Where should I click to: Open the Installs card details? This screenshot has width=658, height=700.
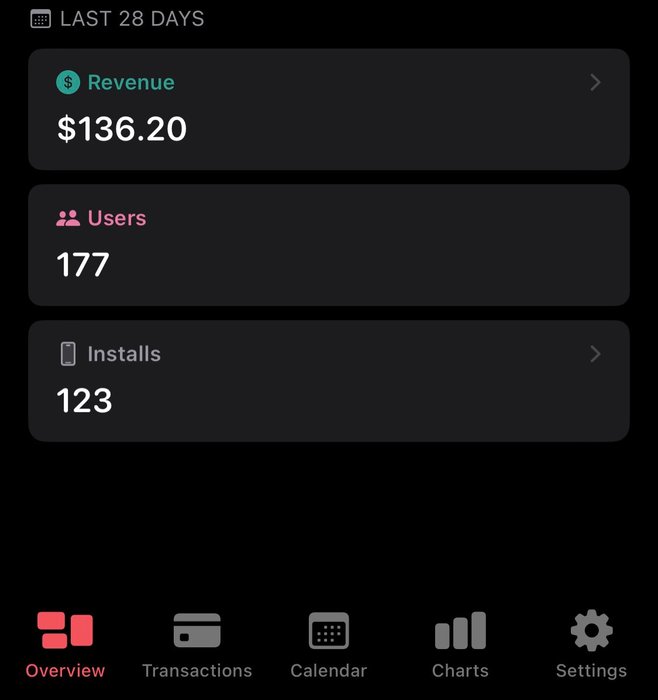[x=328, y=380]
